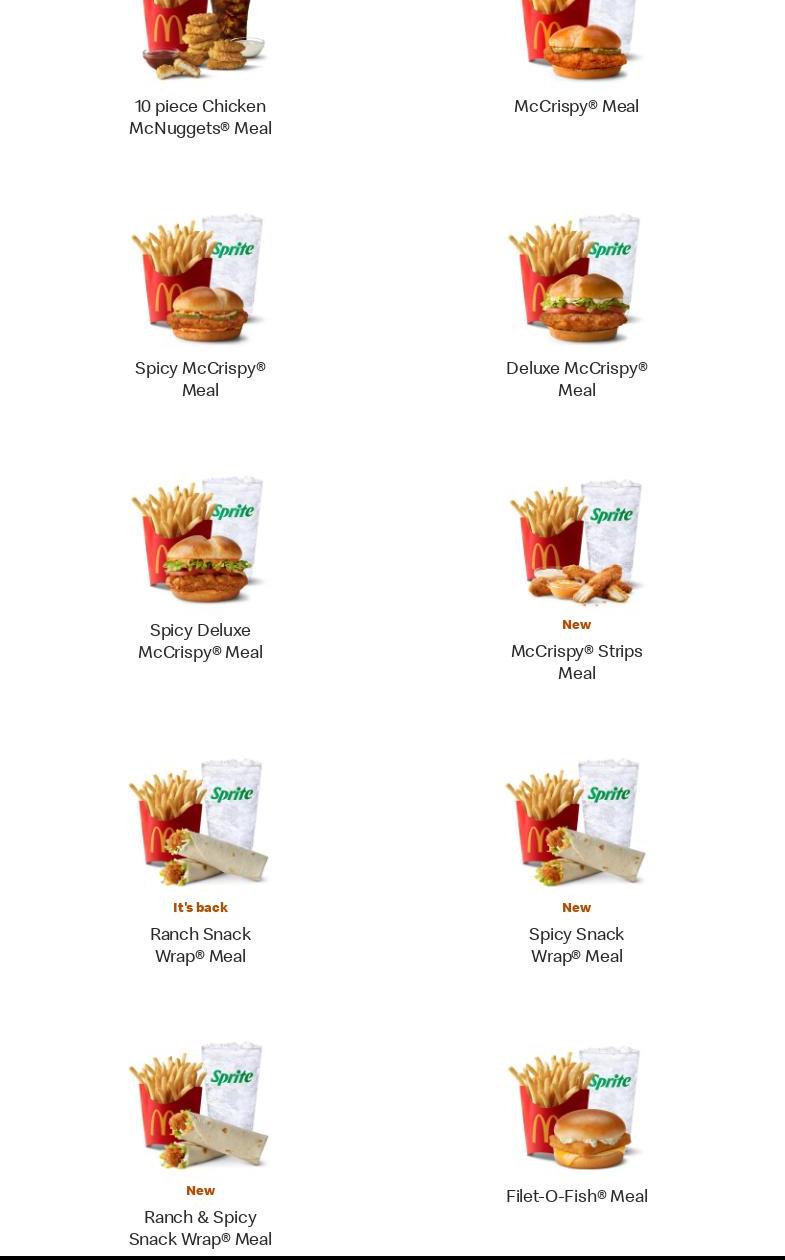Screen dimensions: 785x1260
Task: Click the McCrispy Strips Meal image
Action: (x=576, y=540)
